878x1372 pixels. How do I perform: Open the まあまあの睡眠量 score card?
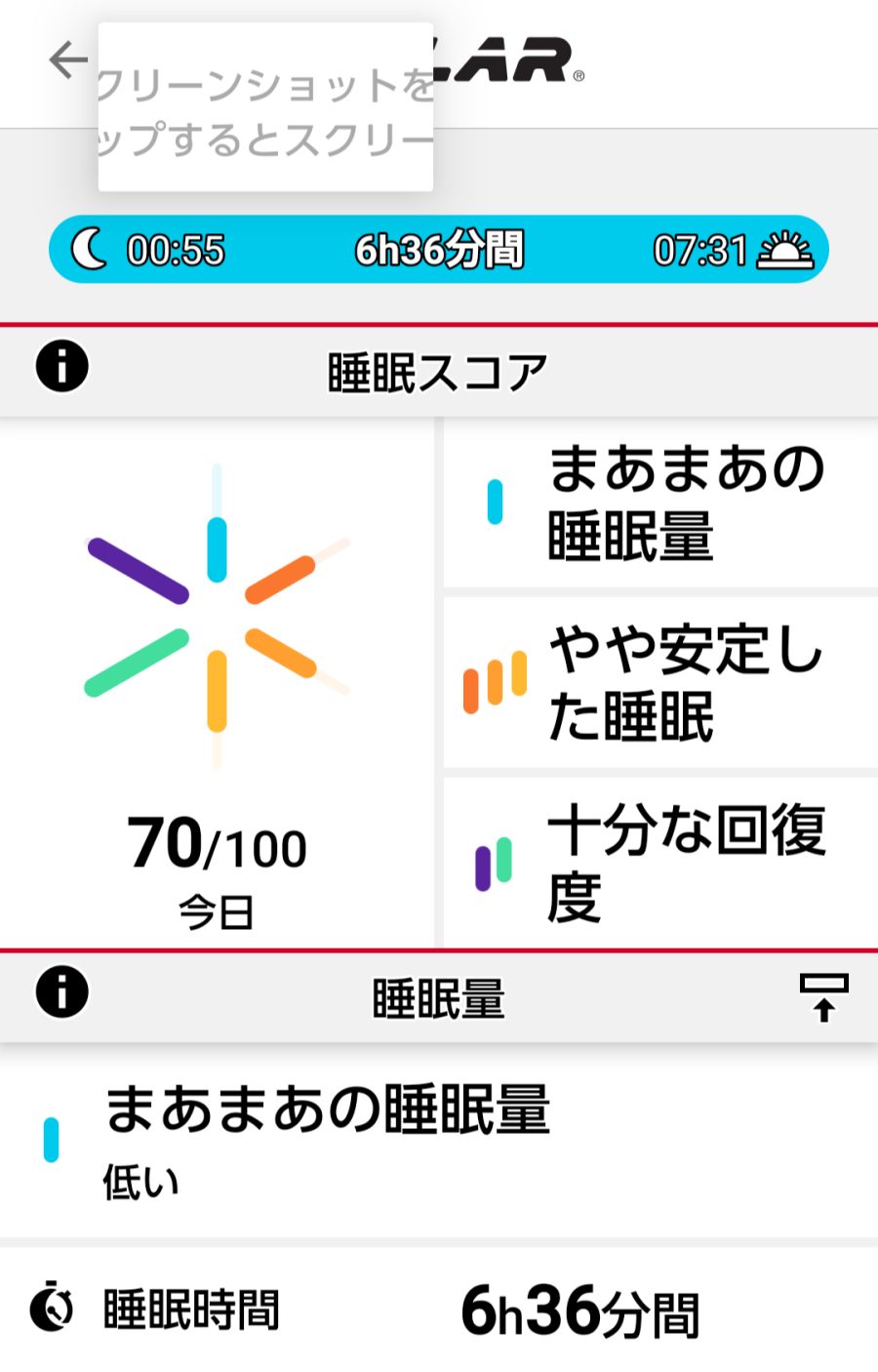pyautogui.click(x=660, y=504)
